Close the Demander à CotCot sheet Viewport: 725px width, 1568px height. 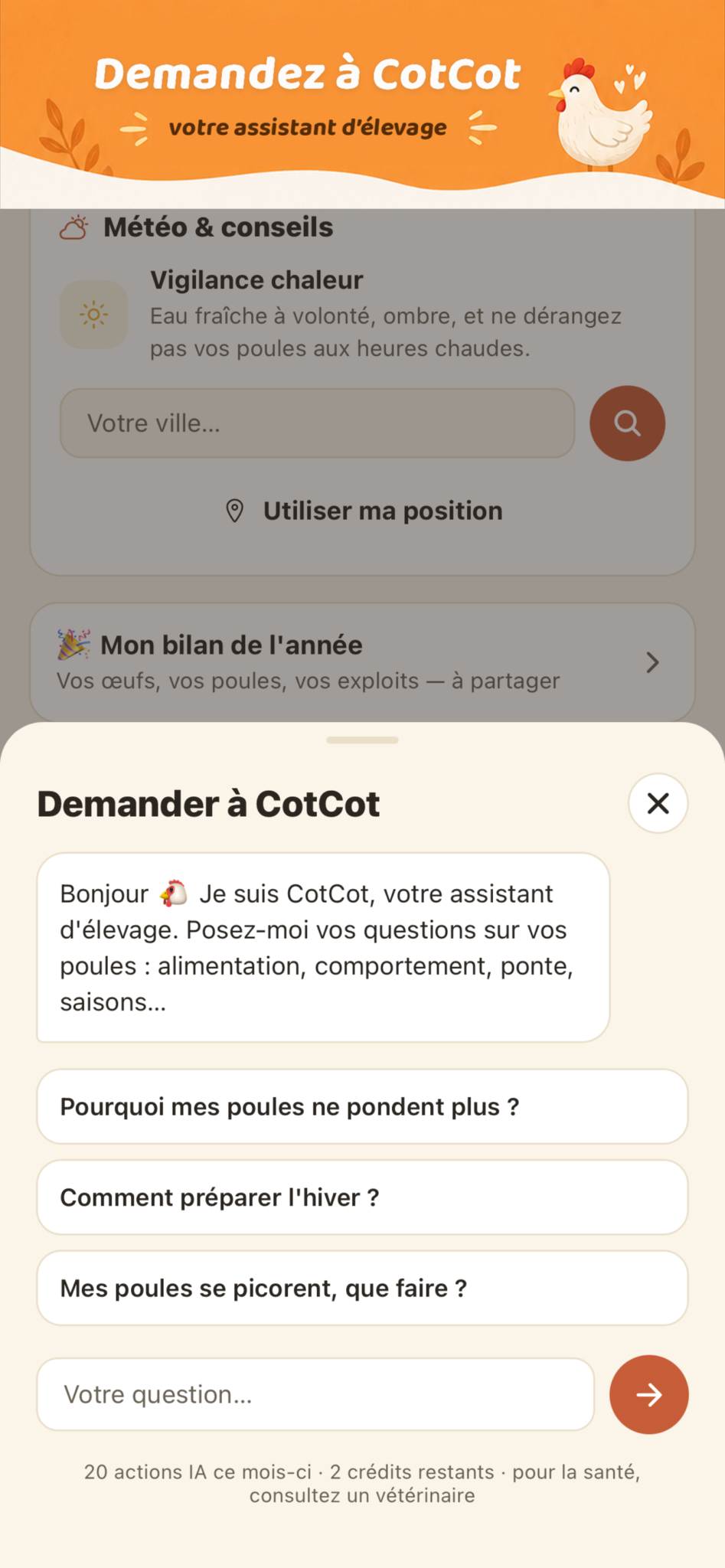[658, 803]
